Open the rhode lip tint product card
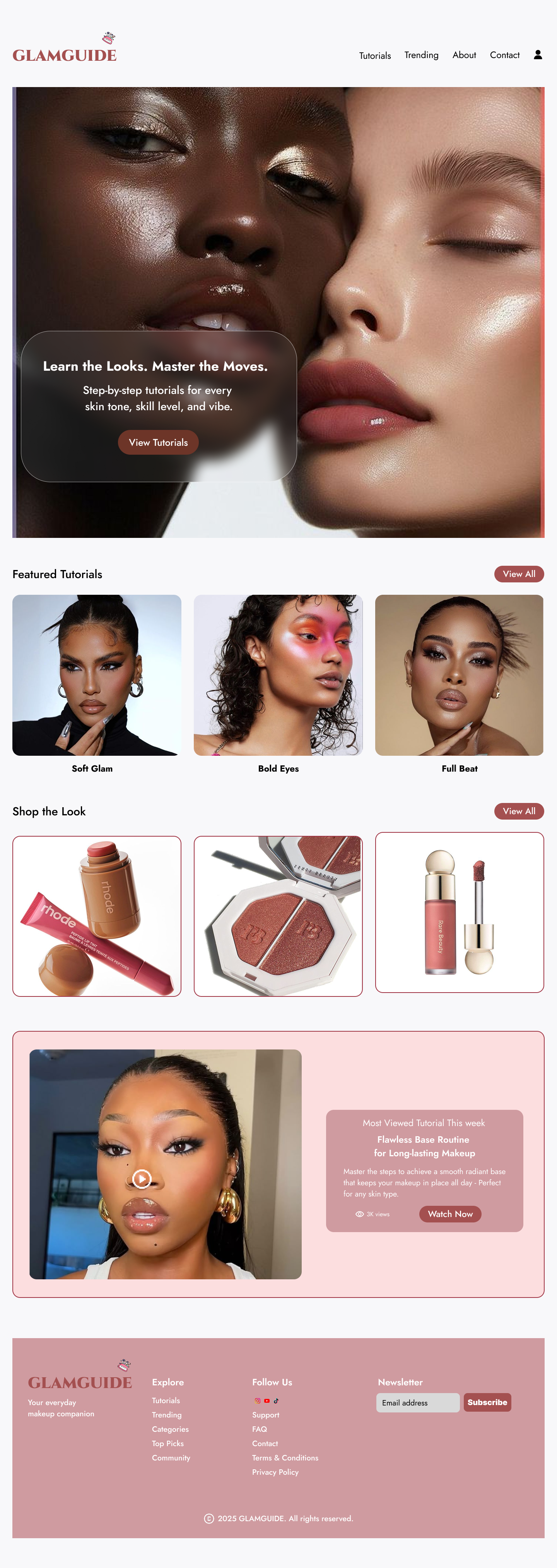557x1568 pixels. tap(97, 916)
